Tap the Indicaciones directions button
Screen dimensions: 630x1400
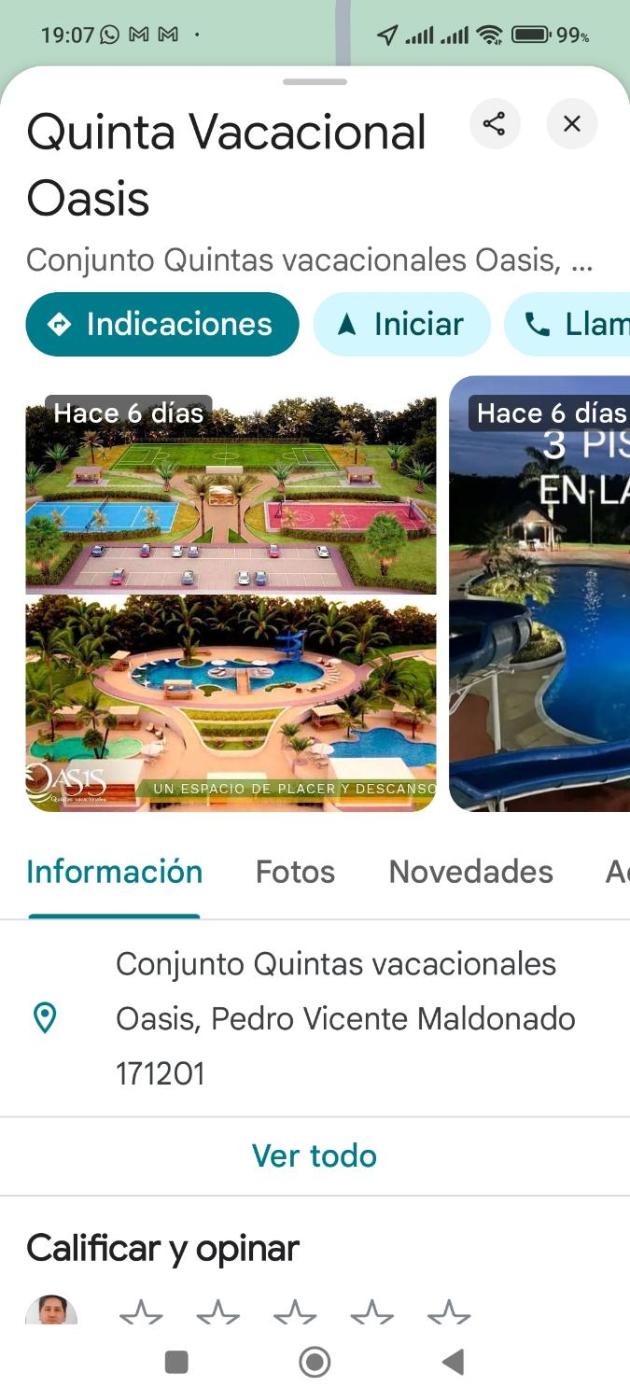point(162,324)
